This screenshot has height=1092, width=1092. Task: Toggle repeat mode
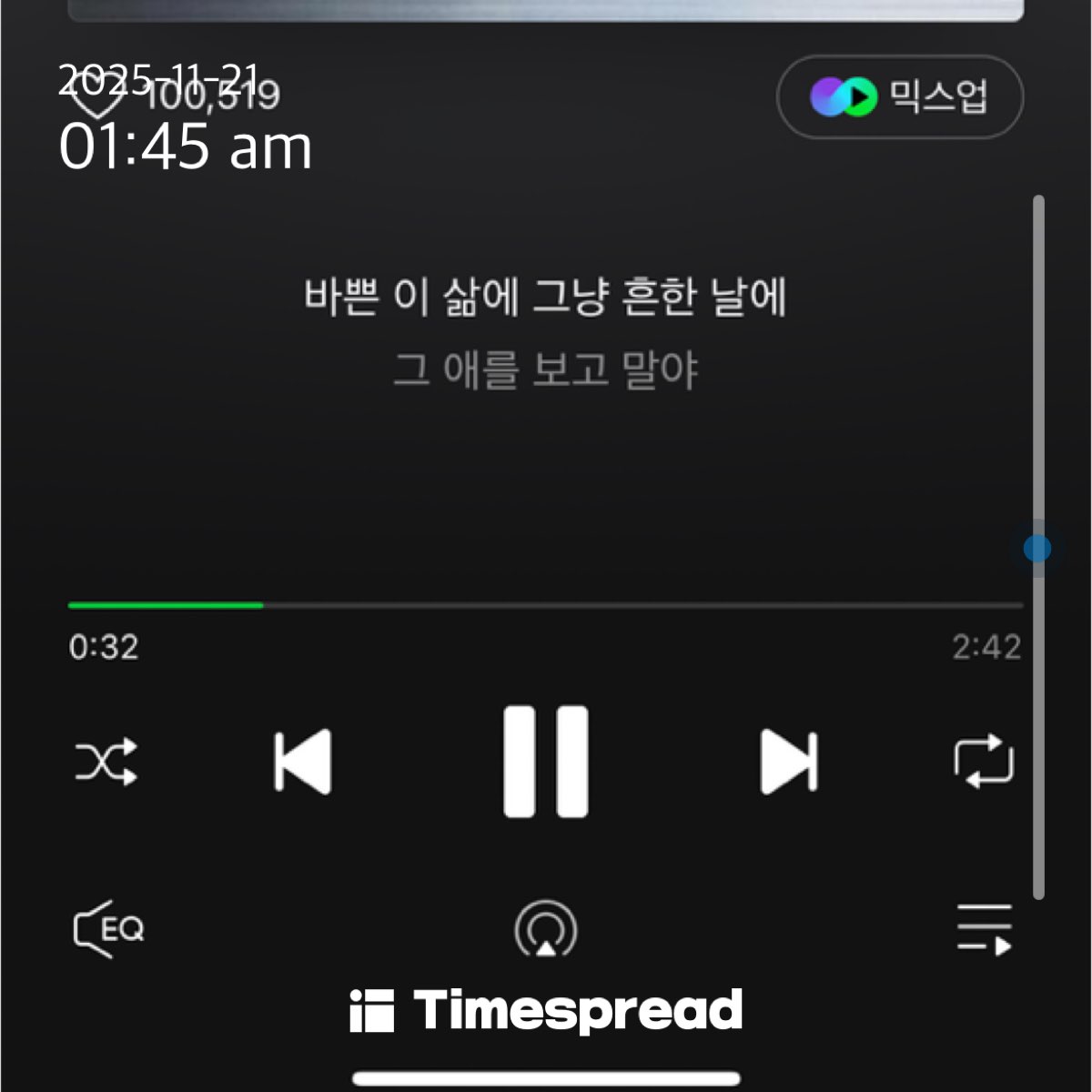point(983,761)
